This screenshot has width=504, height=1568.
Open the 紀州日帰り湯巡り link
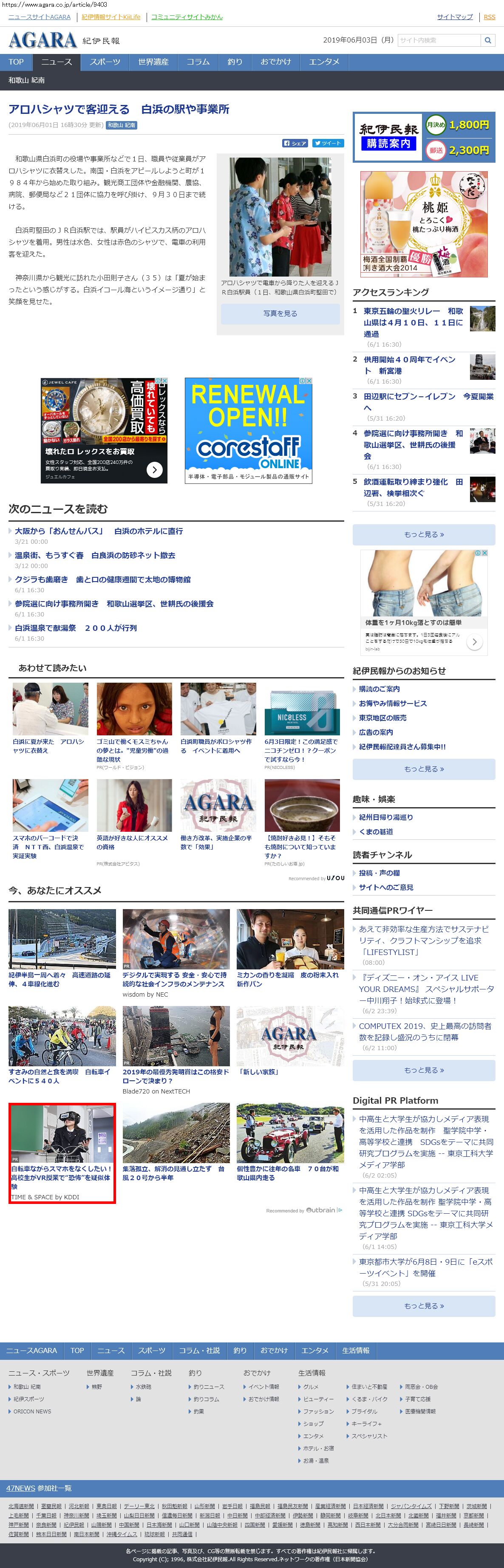(x=385, y=817)
